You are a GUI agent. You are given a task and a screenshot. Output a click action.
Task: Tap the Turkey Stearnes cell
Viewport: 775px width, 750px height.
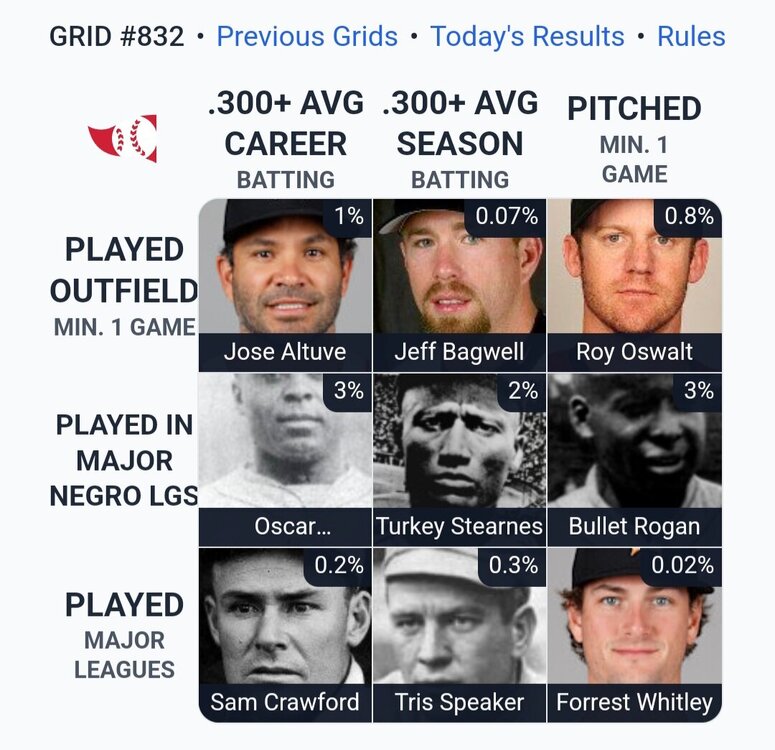(x=459, y=459)
